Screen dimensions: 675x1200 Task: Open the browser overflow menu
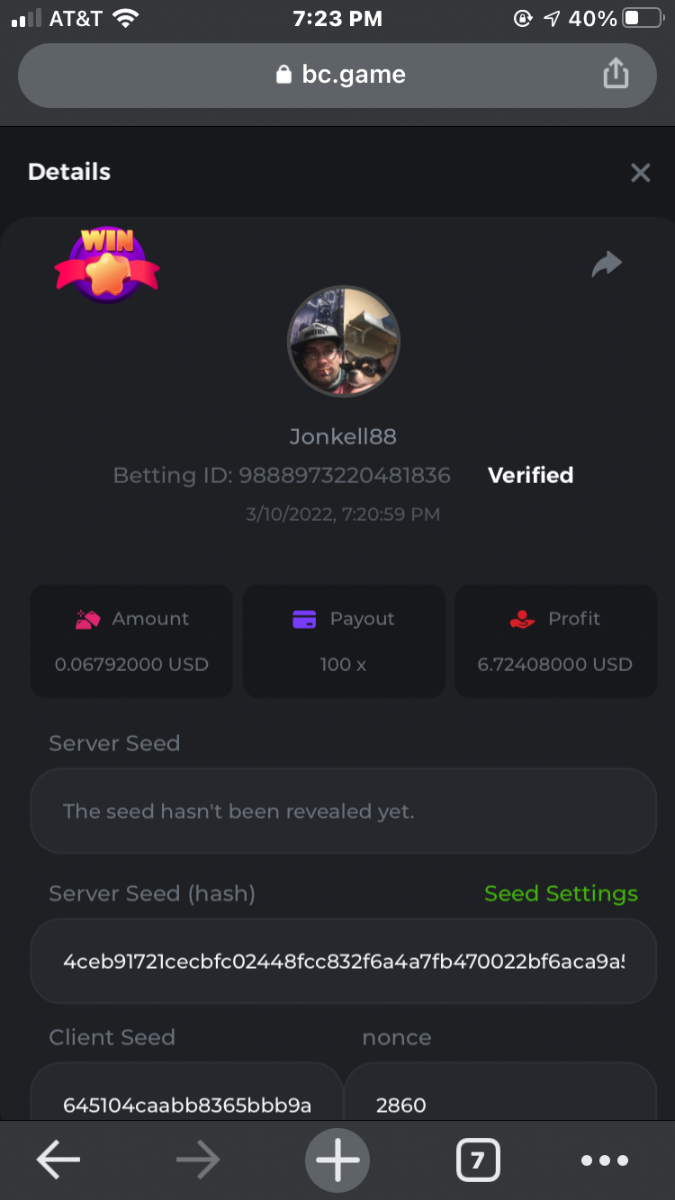click(x=604, y=1160)
